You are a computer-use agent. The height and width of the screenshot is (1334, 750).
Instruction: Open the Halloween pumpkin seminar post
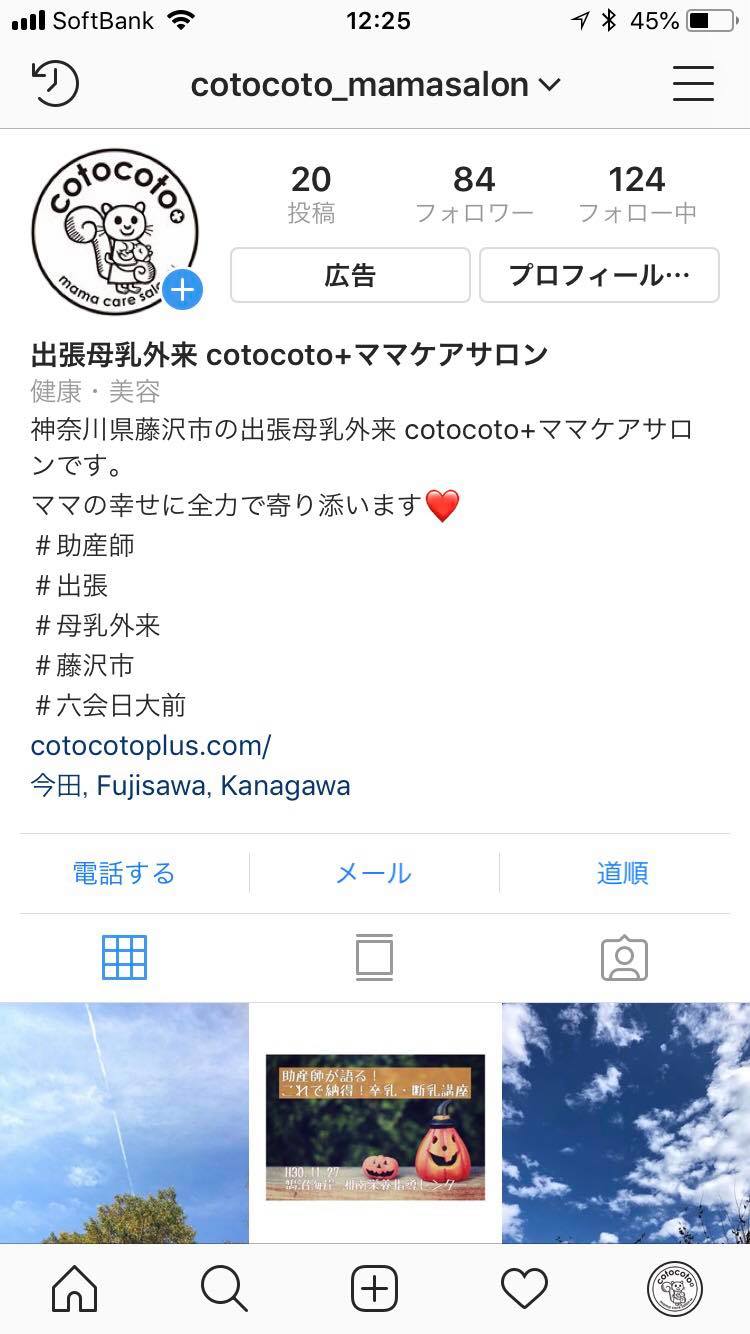point(375,1124)
